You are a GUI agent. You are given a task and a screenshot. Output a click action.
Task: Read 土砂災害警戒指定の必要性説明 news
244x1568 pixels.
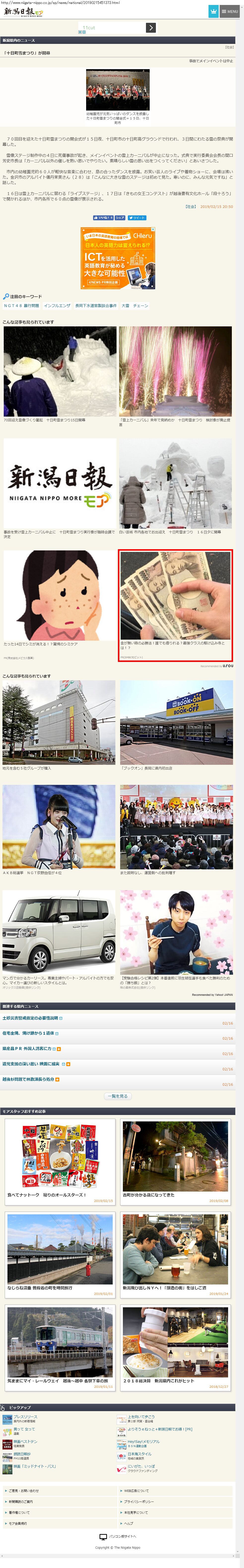coord(31,1018)
